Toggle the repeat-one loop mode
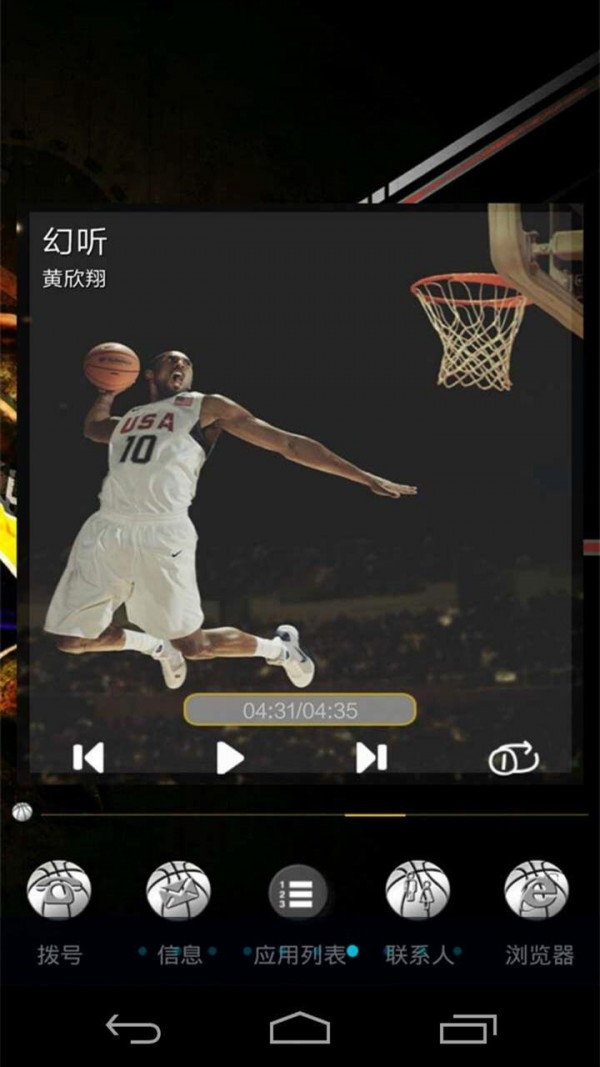Viewport: 600px width, 1067px height. pyautogui.click(x=513, y=760)
